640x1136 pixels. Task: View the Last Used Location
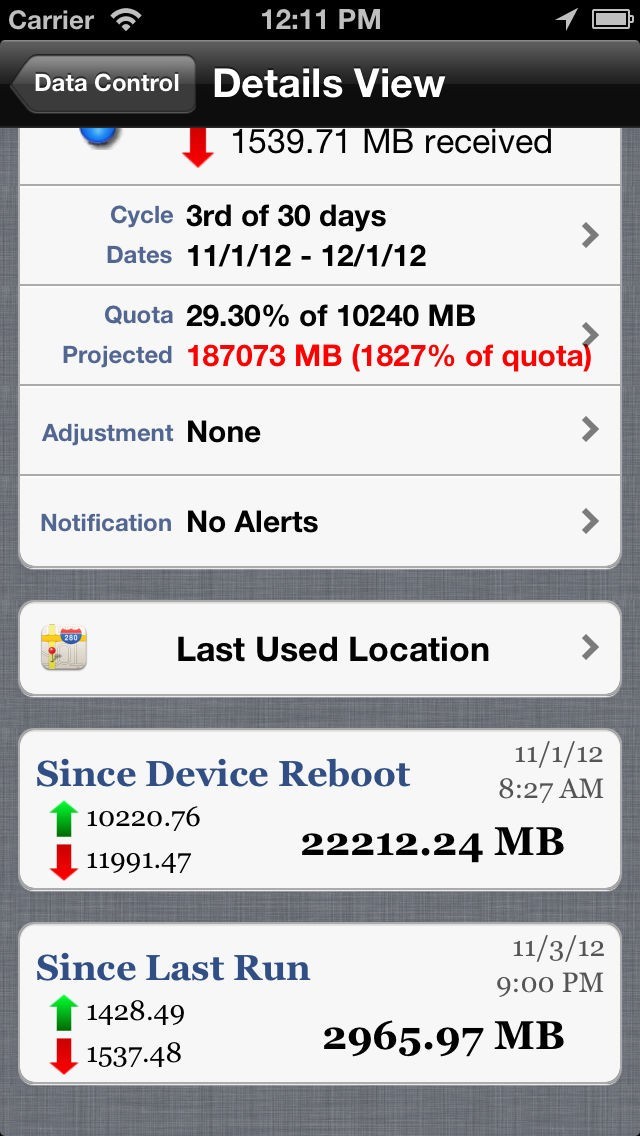(x=320, y=650)
